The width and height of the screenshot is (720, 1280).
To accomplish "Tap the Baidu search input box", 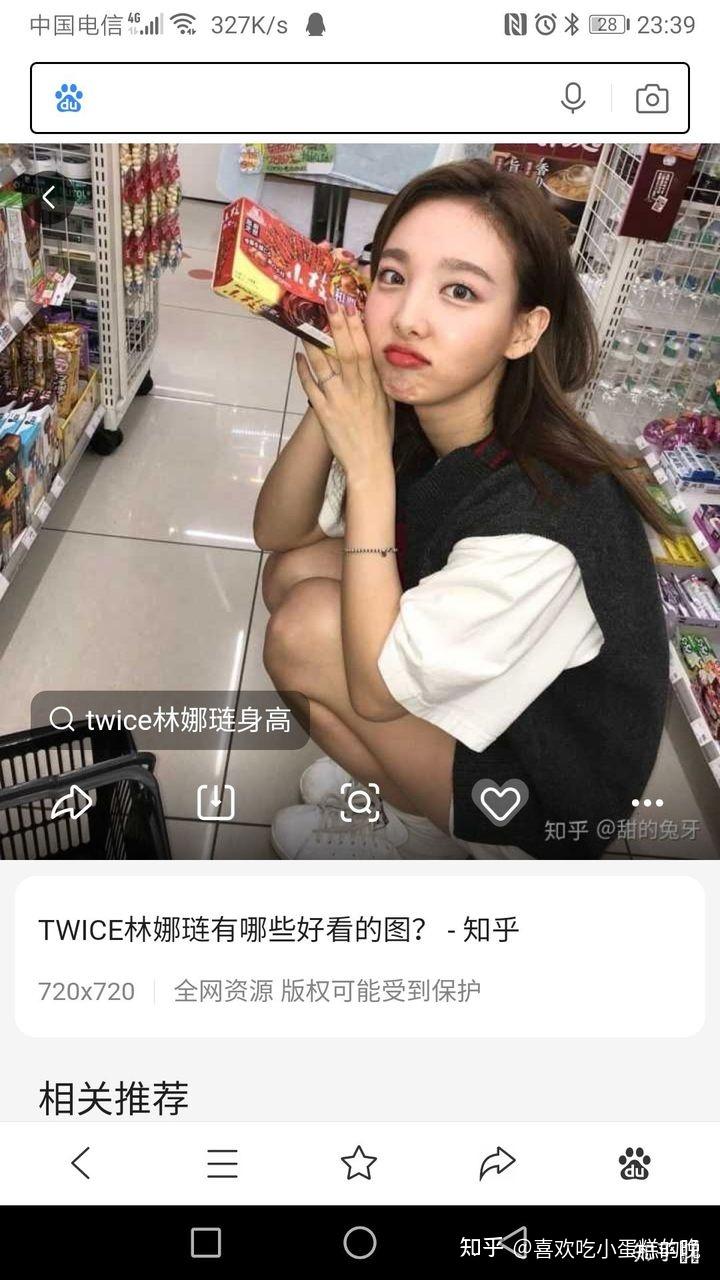I will 310,98.
